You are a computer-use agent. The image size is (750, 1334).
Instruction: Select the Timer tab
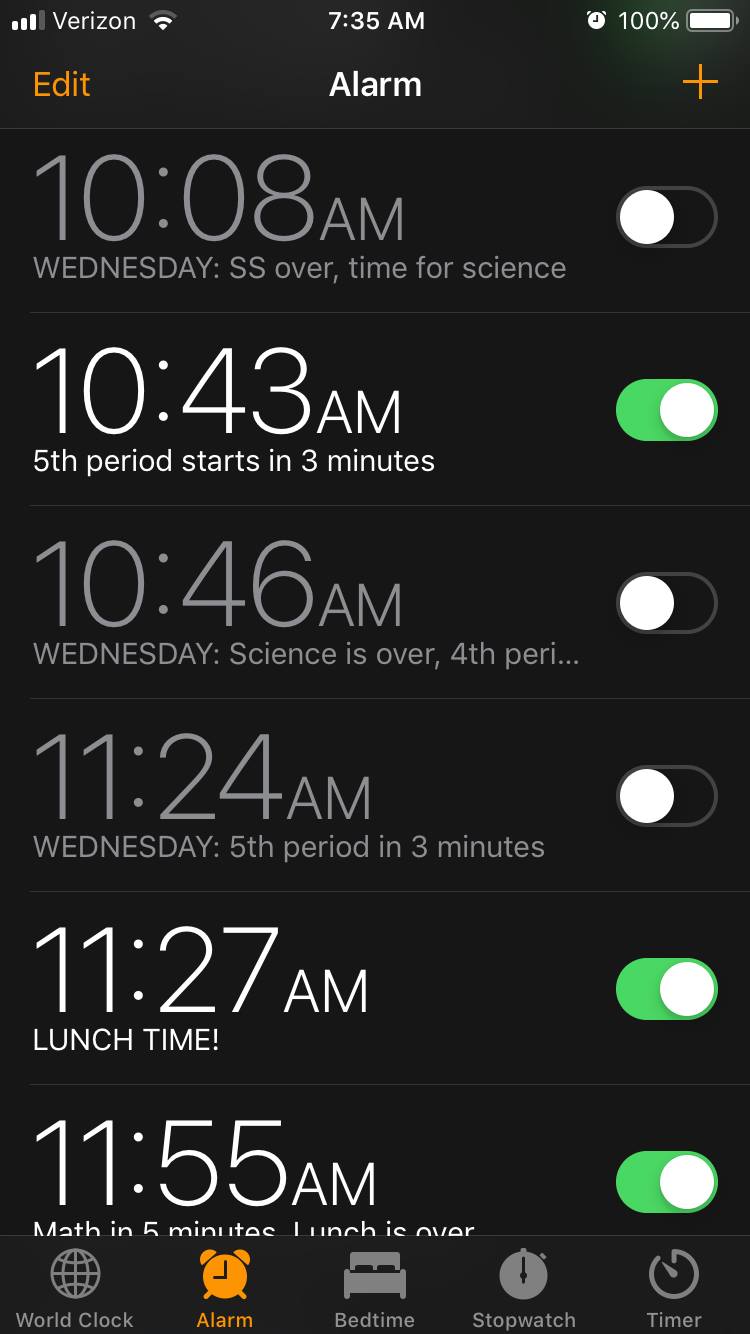[x=674, y=1288]
